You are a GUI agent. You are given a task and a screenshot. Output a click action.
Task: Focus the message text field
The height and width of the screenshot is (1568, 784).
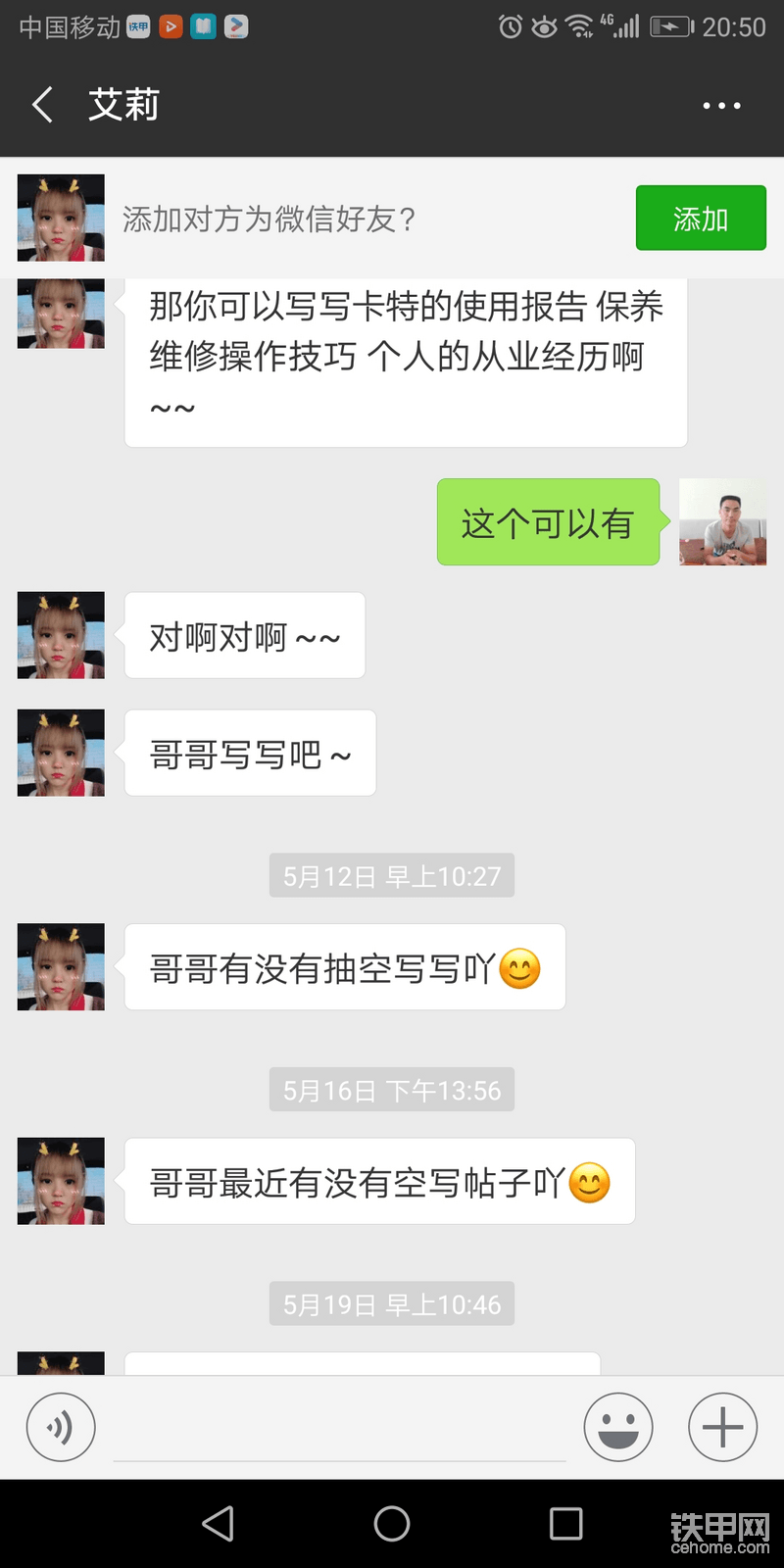(339, 1429)
